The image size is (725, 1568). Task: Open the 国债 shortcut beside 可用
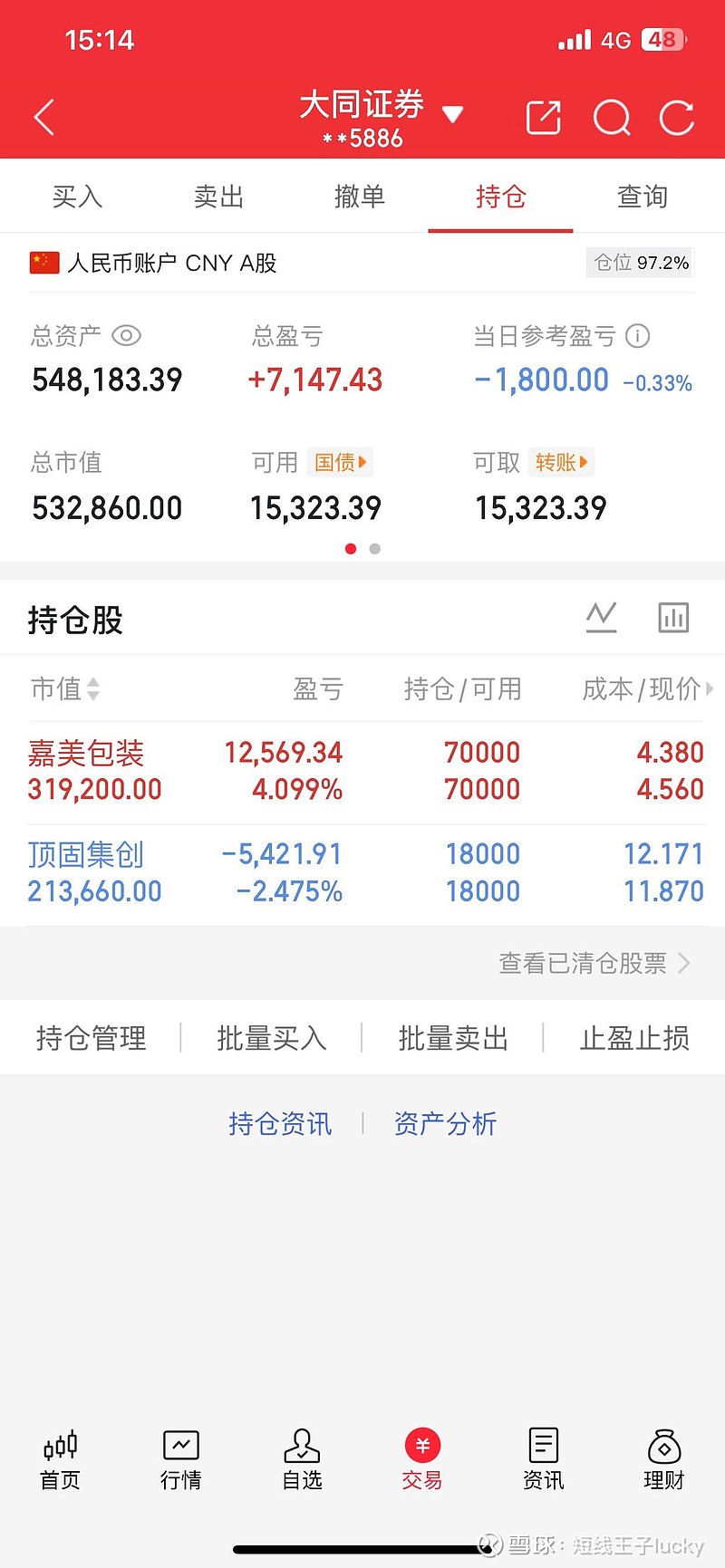340,463
